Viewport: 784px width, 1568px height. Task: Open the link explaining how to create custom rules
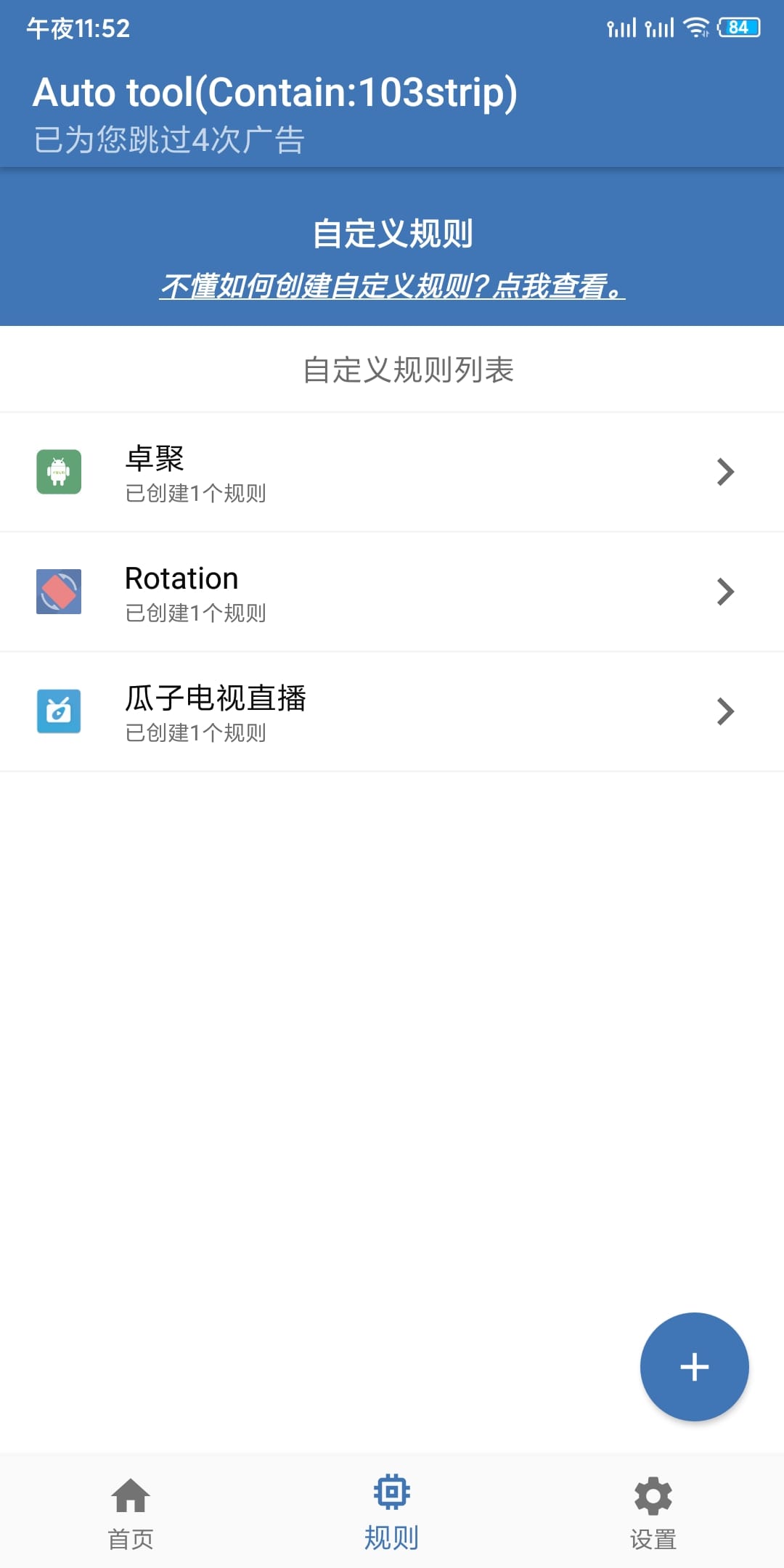tap(392, 286)
